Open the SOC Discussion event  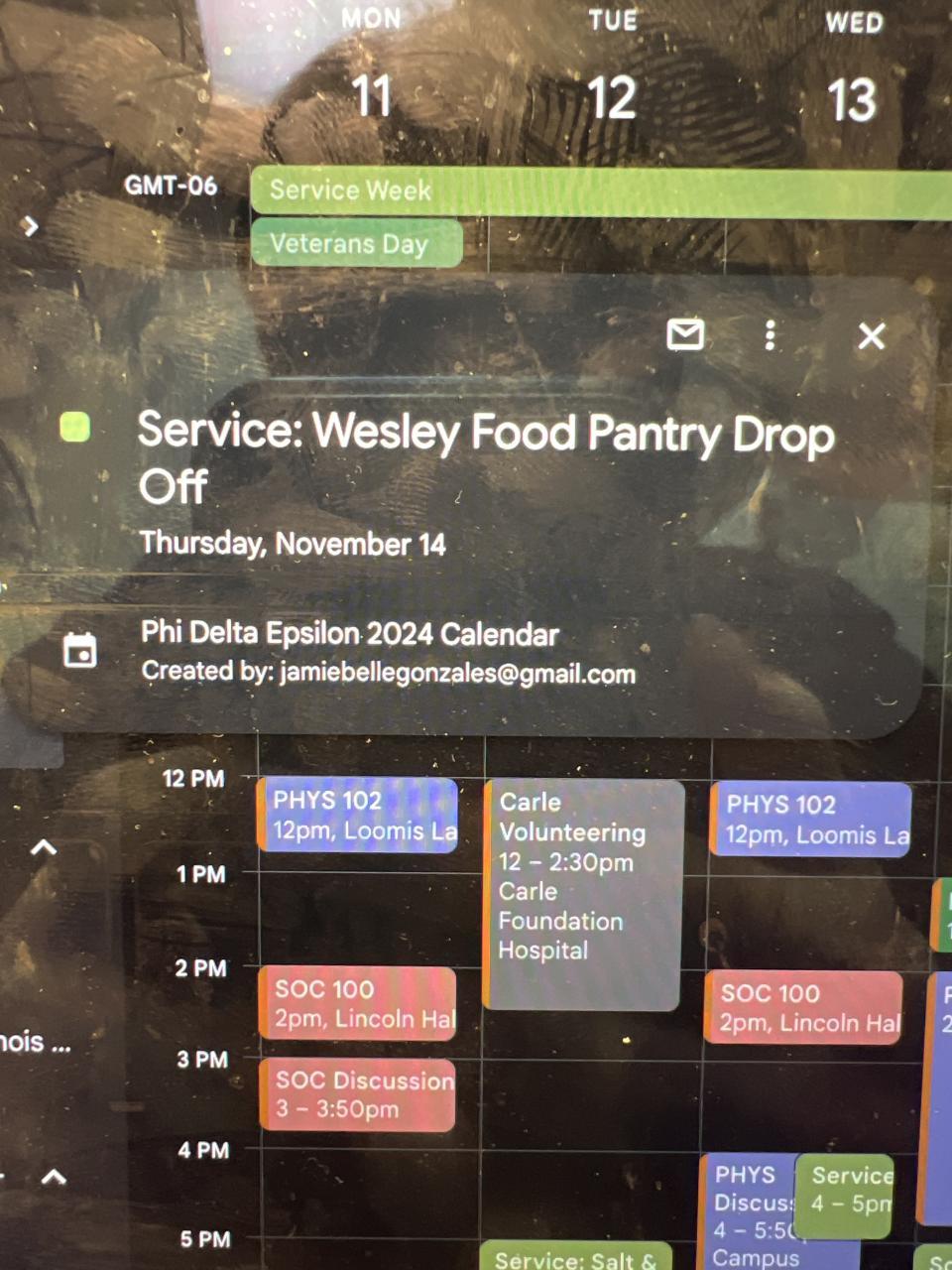(x=358, y=1093)
